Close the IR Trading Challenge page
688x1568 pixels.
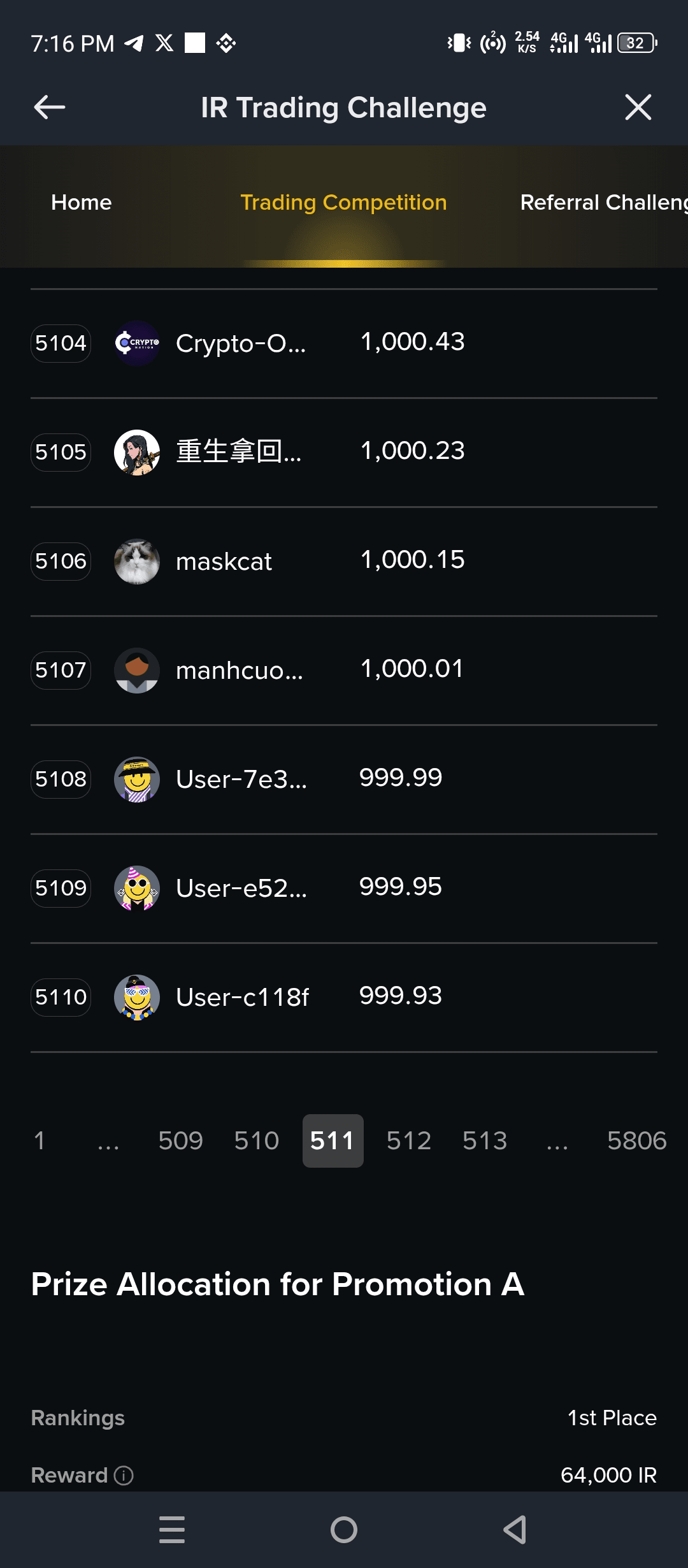click(x=638, y=107)
